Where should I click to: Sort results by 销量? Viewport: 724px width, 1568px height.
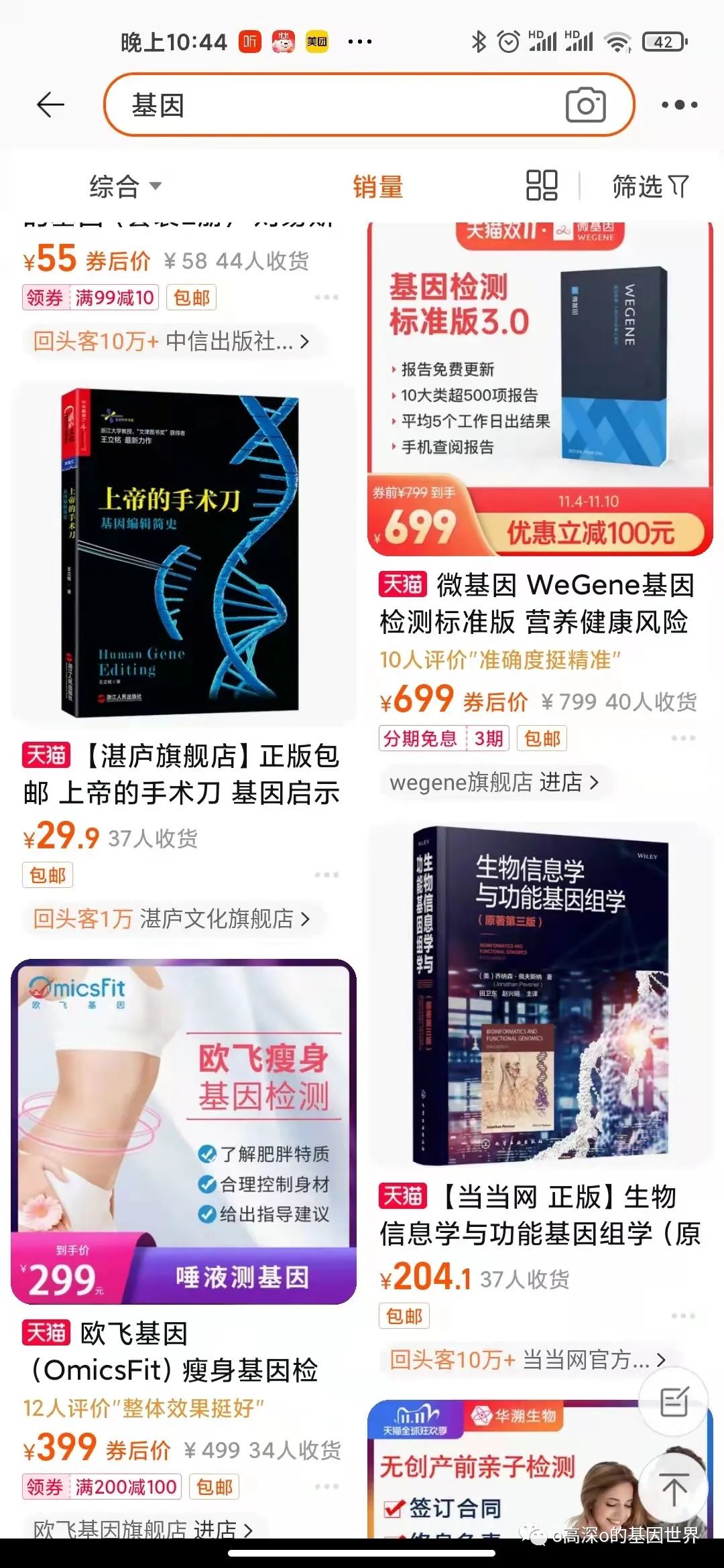[378, 186]
